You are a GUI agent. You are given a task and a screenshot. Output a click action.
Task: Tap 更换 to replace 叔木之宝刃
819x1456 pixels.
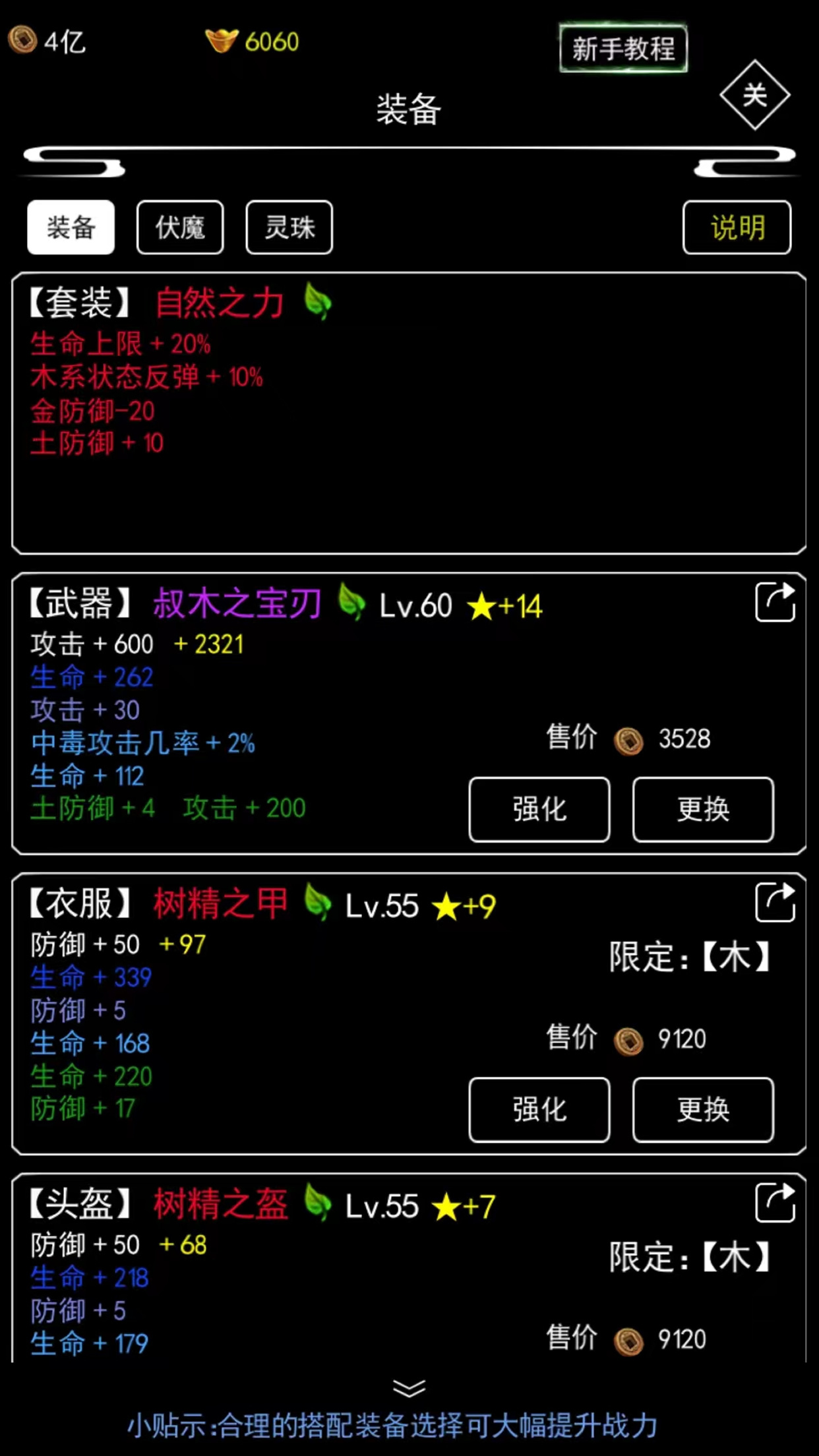[703, 809]
